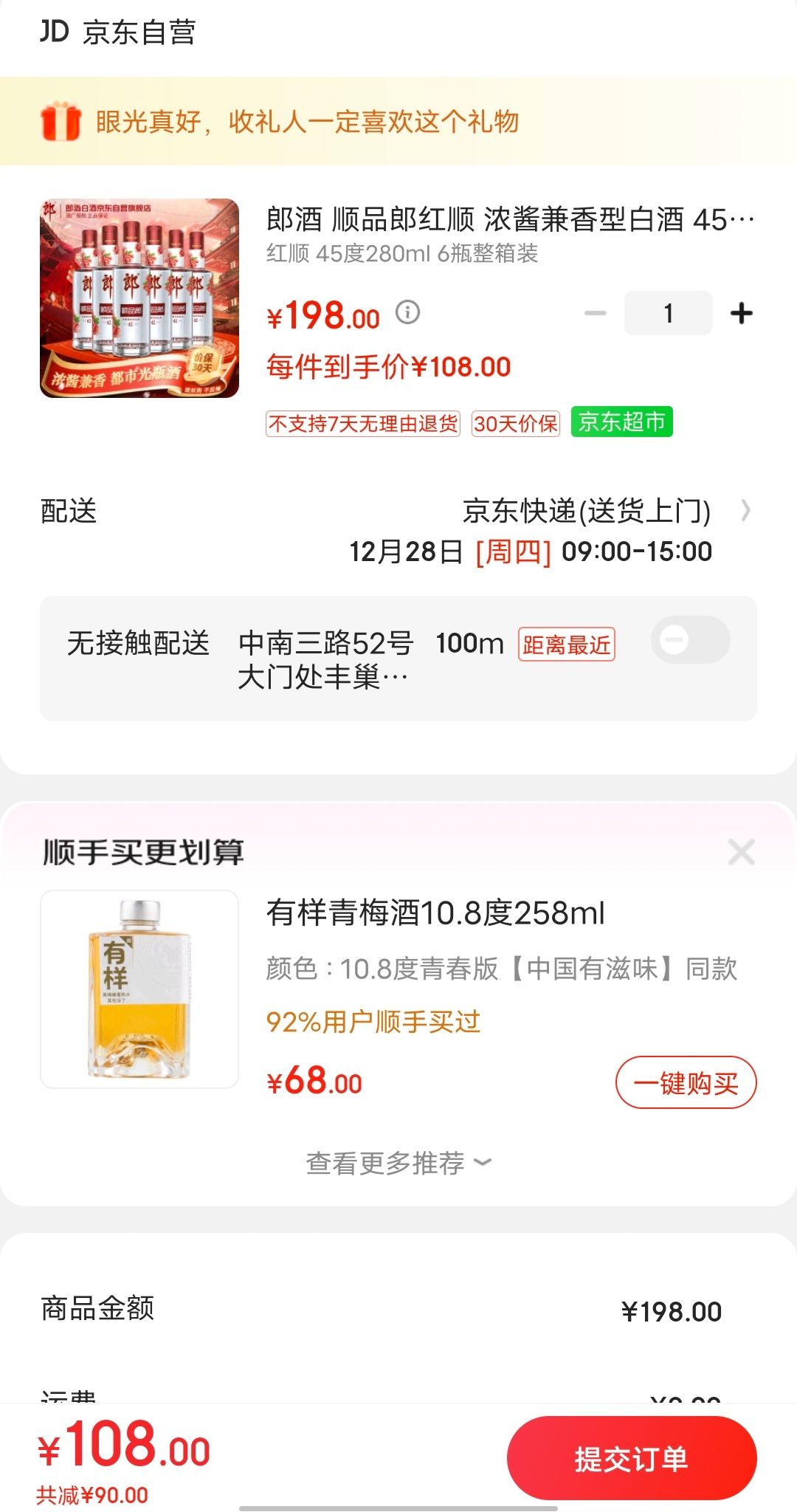Click the plus icon to increase quantity
The image size is (797, 1512).
(x=741, y=313)
